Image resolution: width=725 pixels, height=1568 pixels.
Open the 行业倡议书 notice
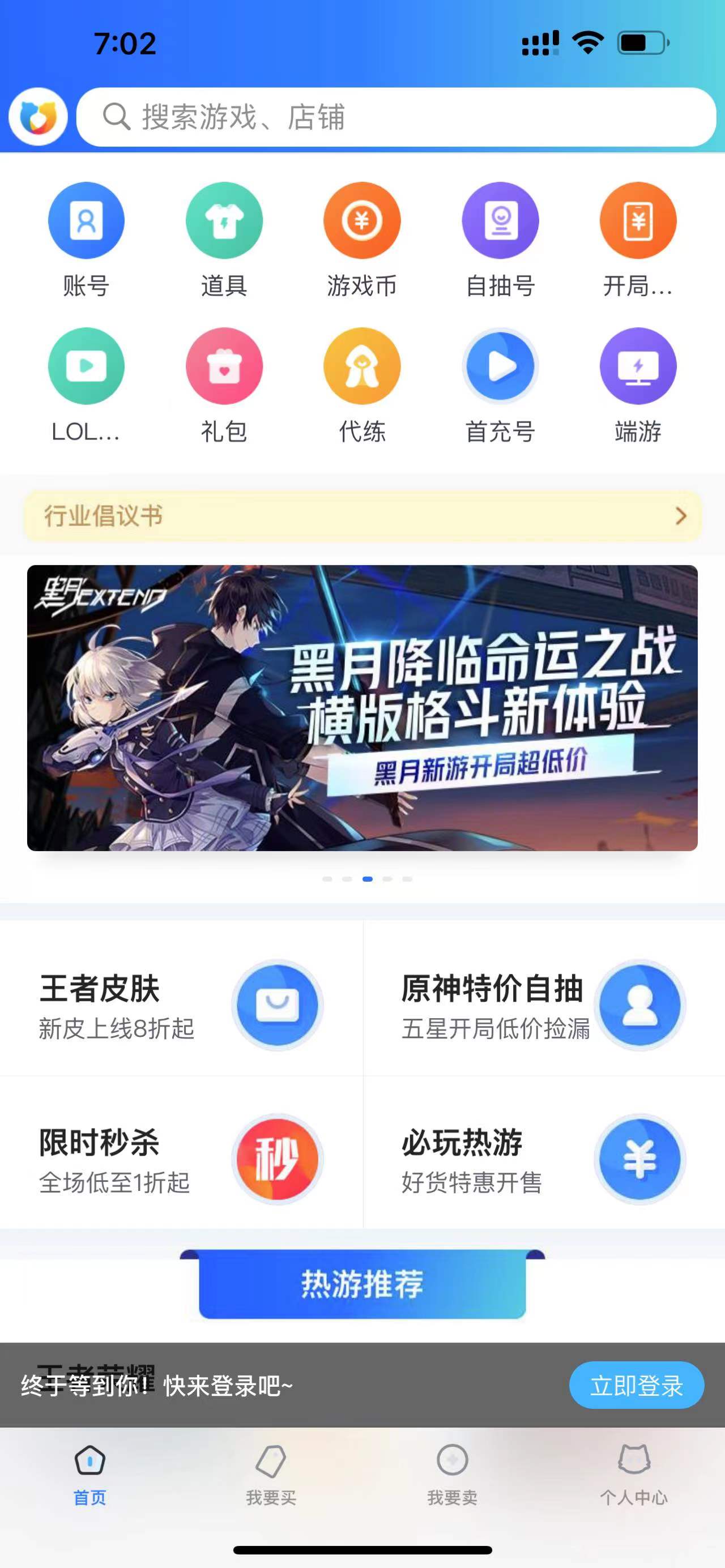point(362,516)
